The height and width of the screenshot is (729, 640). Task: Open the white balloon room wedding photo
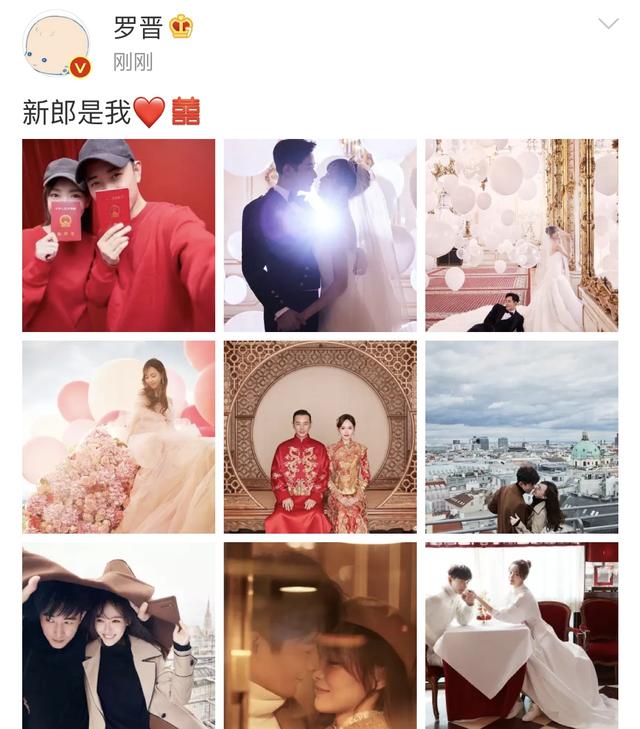pyautogui.click(x=521, y=235)
